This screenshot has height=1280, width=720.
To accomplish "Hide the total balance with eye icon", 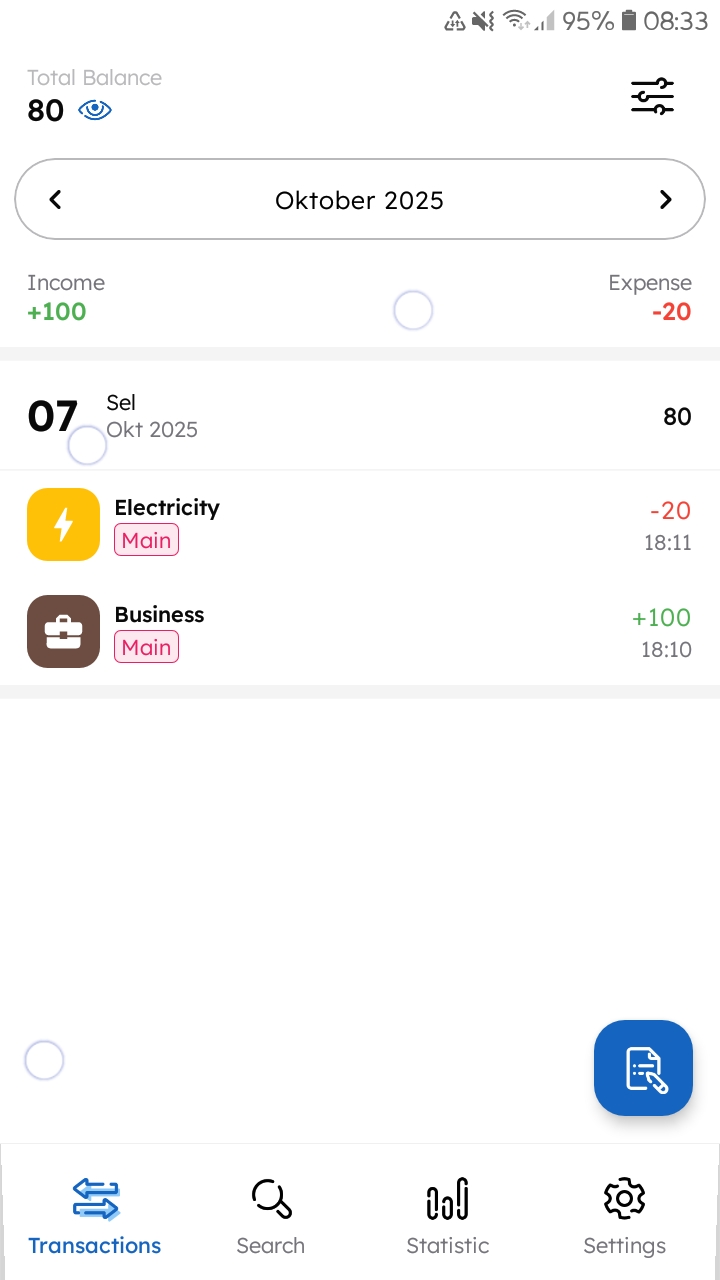I will [95, 110].
